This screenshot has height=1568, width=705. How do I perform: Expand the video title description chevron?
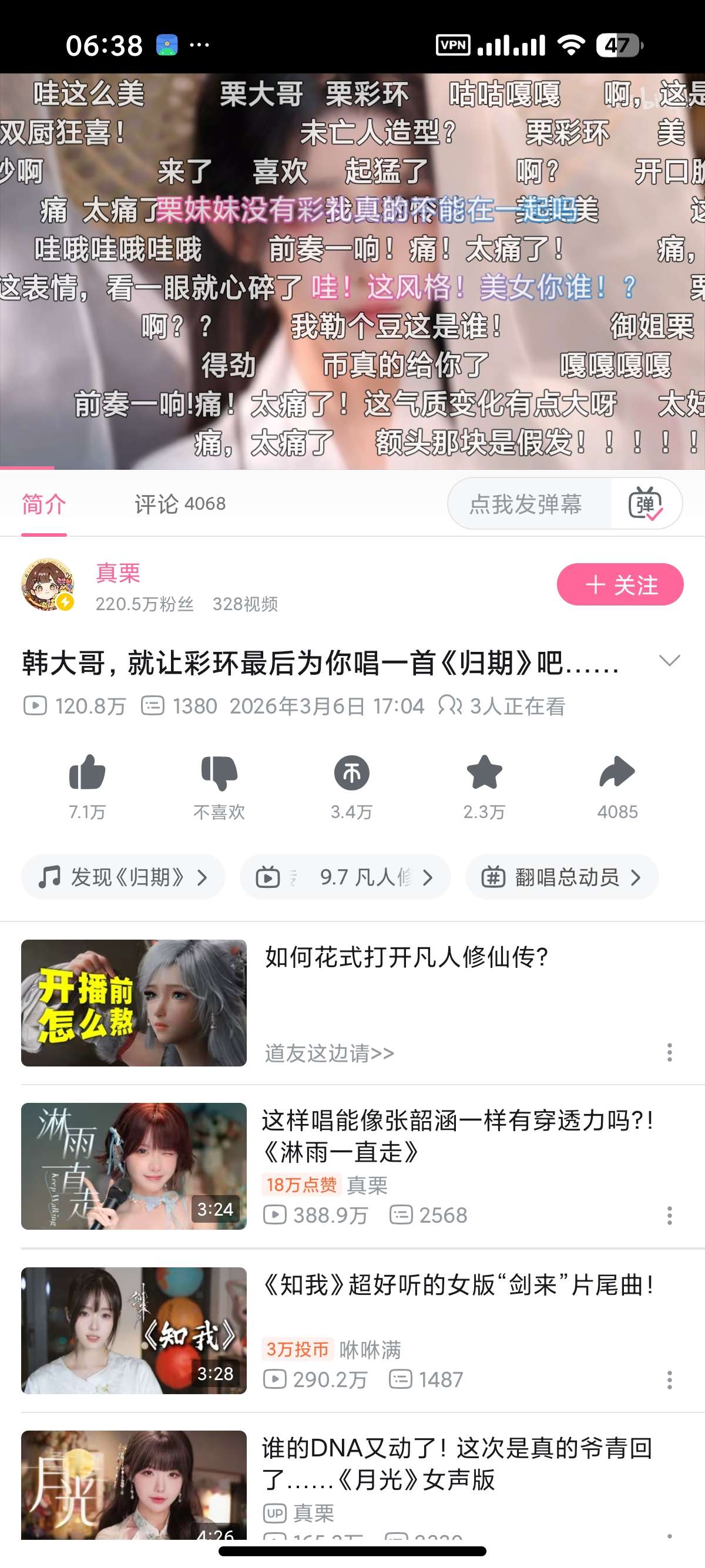(x=670, y=661)
